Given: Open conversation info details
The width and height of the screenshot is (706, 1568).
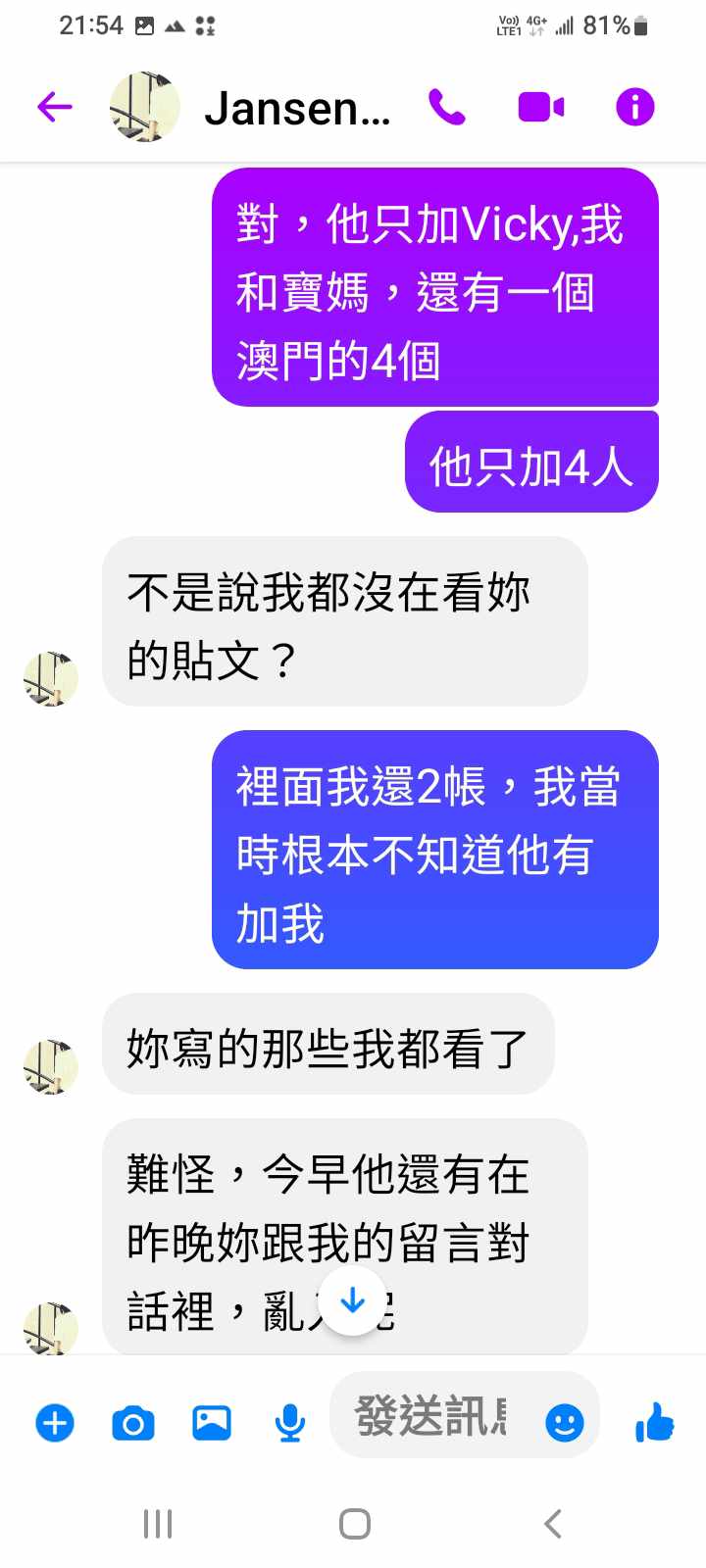Looking at the screenshot, I should (x=634, y=107).
